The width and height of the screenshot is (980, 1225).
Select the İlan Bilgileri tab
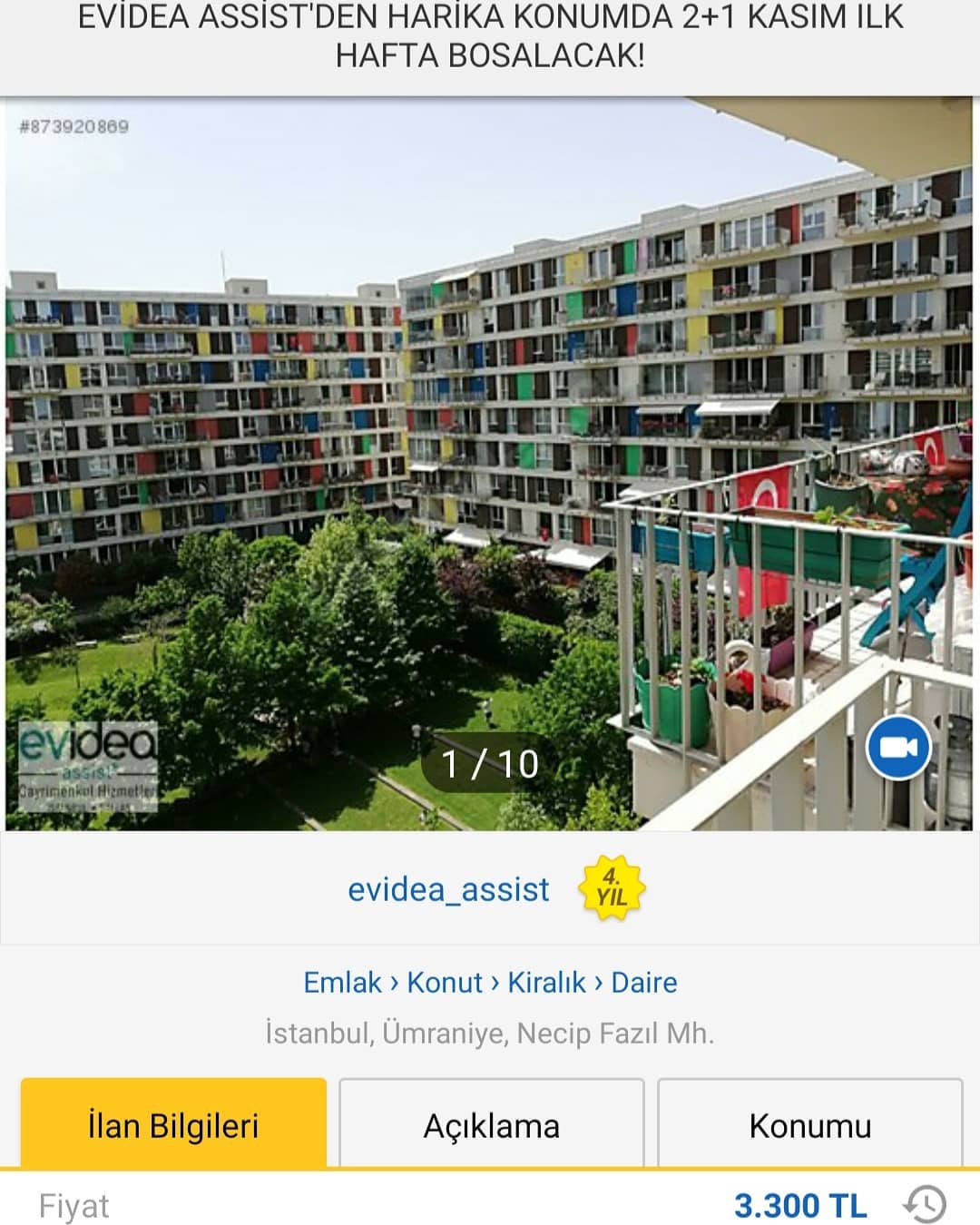click(173, 1123)
